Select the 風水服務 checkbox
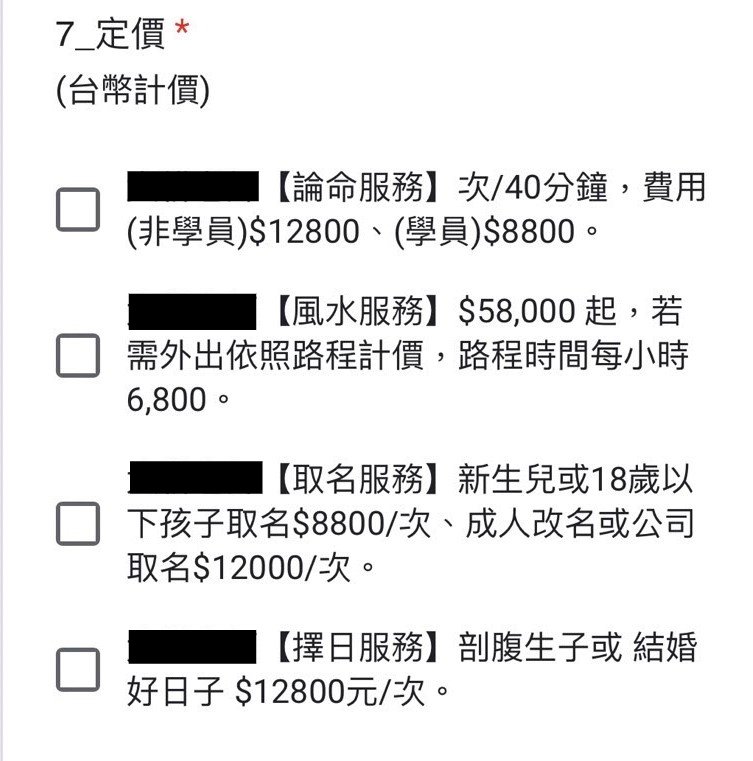The height and width of the screenshot is (761, 753). 78,356
